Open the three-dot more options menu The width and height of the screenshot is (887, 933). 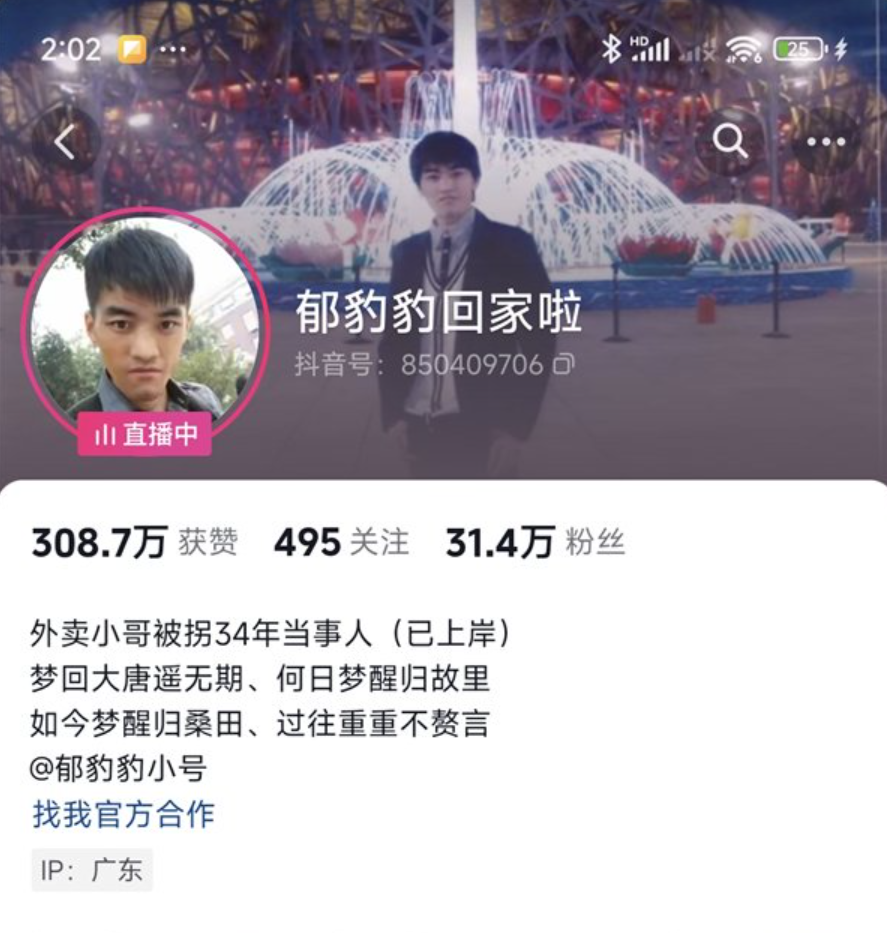tap(826, 141)
